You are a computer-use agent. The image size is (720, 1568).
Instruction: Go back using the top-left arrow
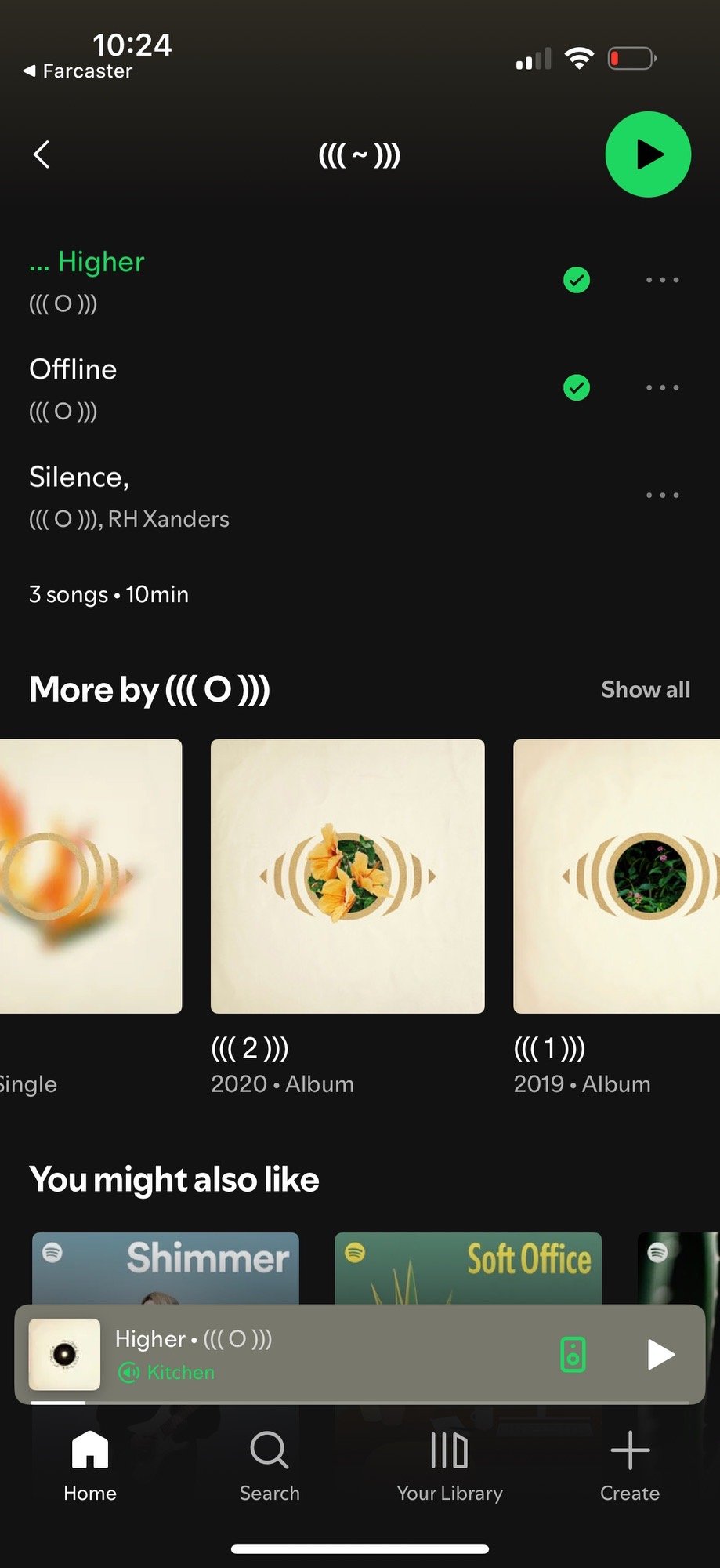[x=42, y=154]
